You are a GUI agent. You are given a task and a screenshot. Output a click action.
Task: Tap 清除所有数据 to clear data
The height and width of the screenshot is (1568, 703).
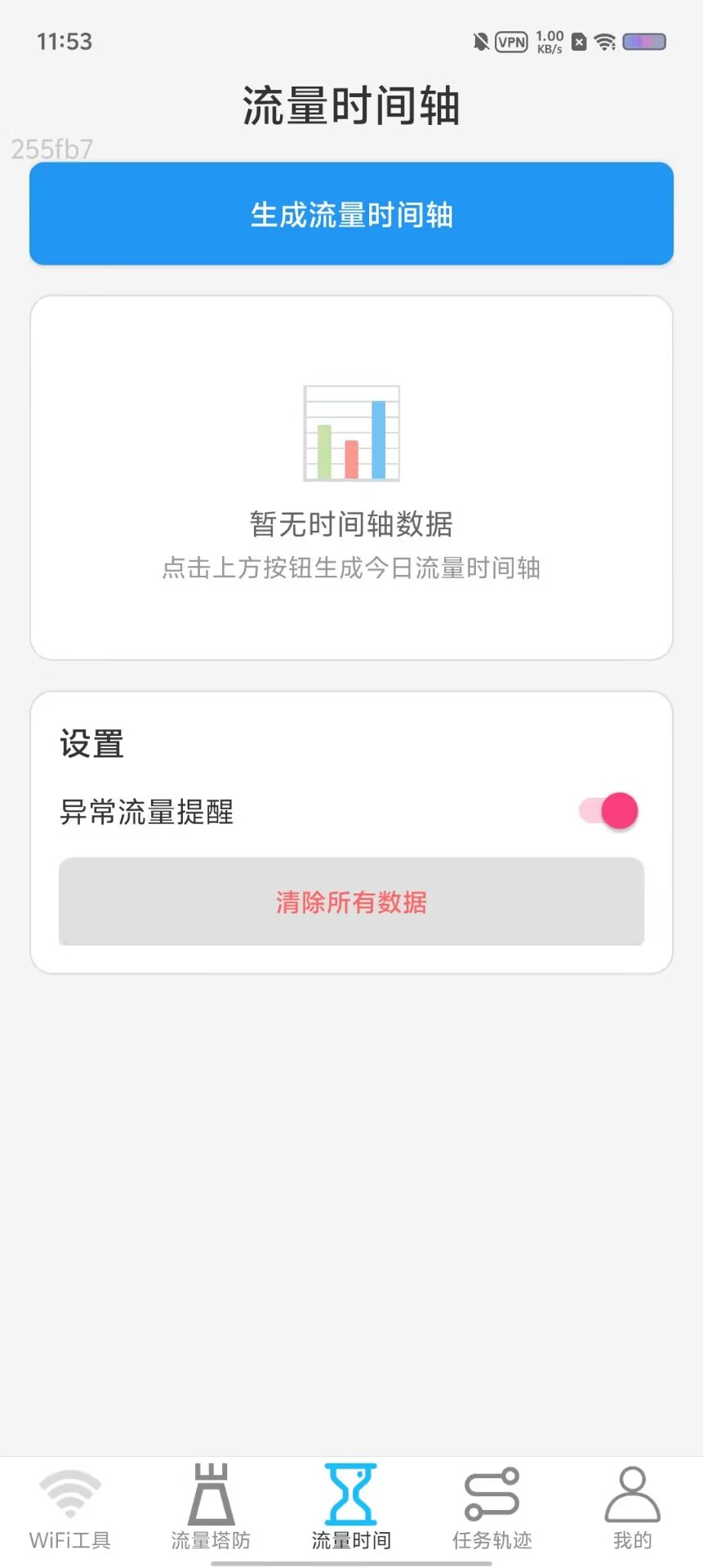(351, 902)
